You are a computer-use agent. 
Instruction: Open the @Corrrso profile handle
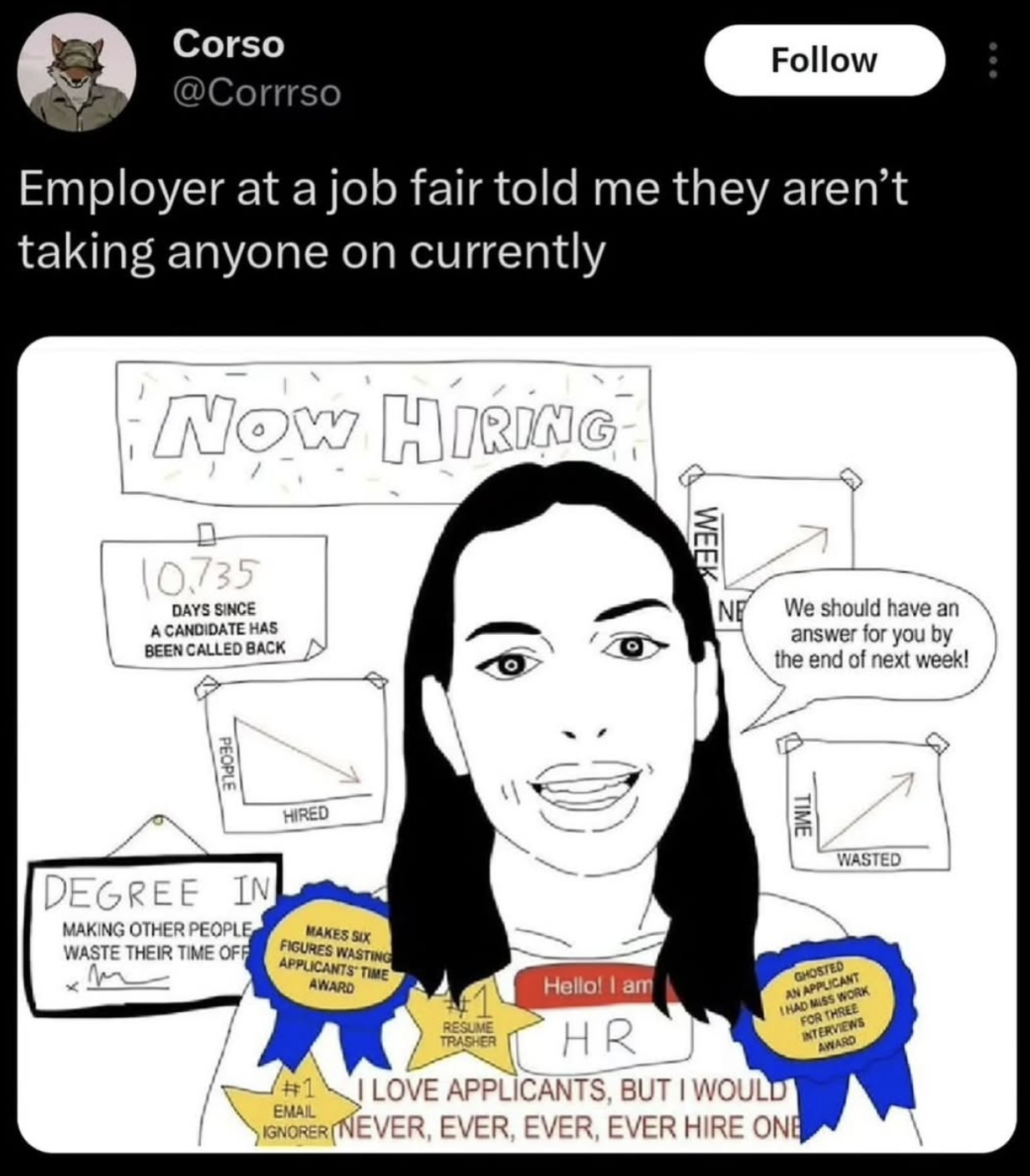[x=257, y=92]
